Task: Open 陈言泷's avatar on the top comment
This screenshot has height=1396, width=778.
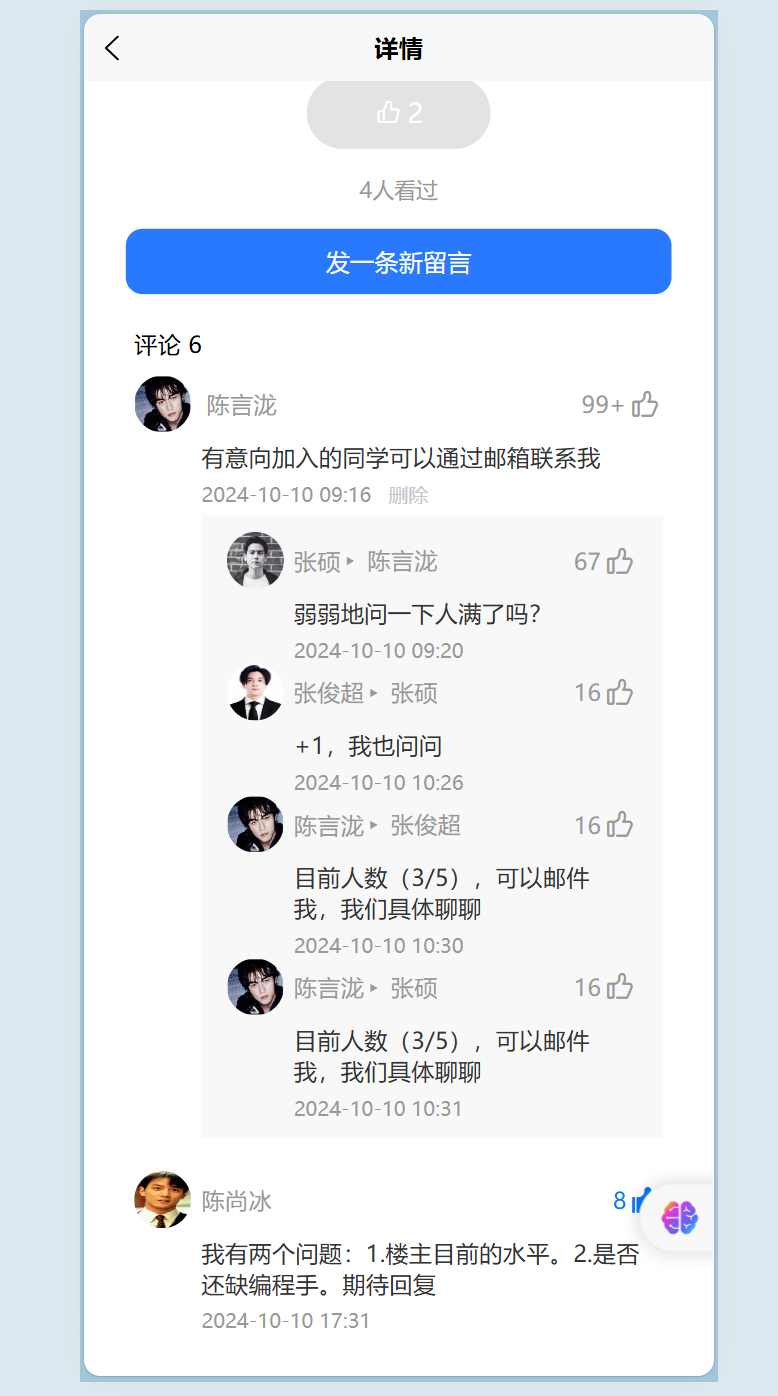Action: tap(162, 404)
